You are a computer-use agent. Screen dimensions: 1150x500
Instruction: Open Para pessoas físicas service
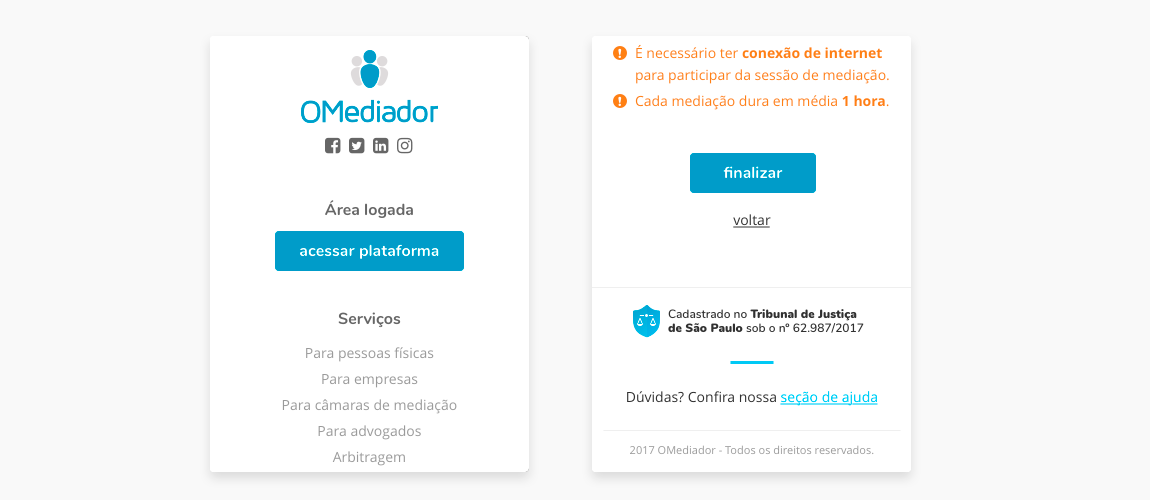coord(369,353)
